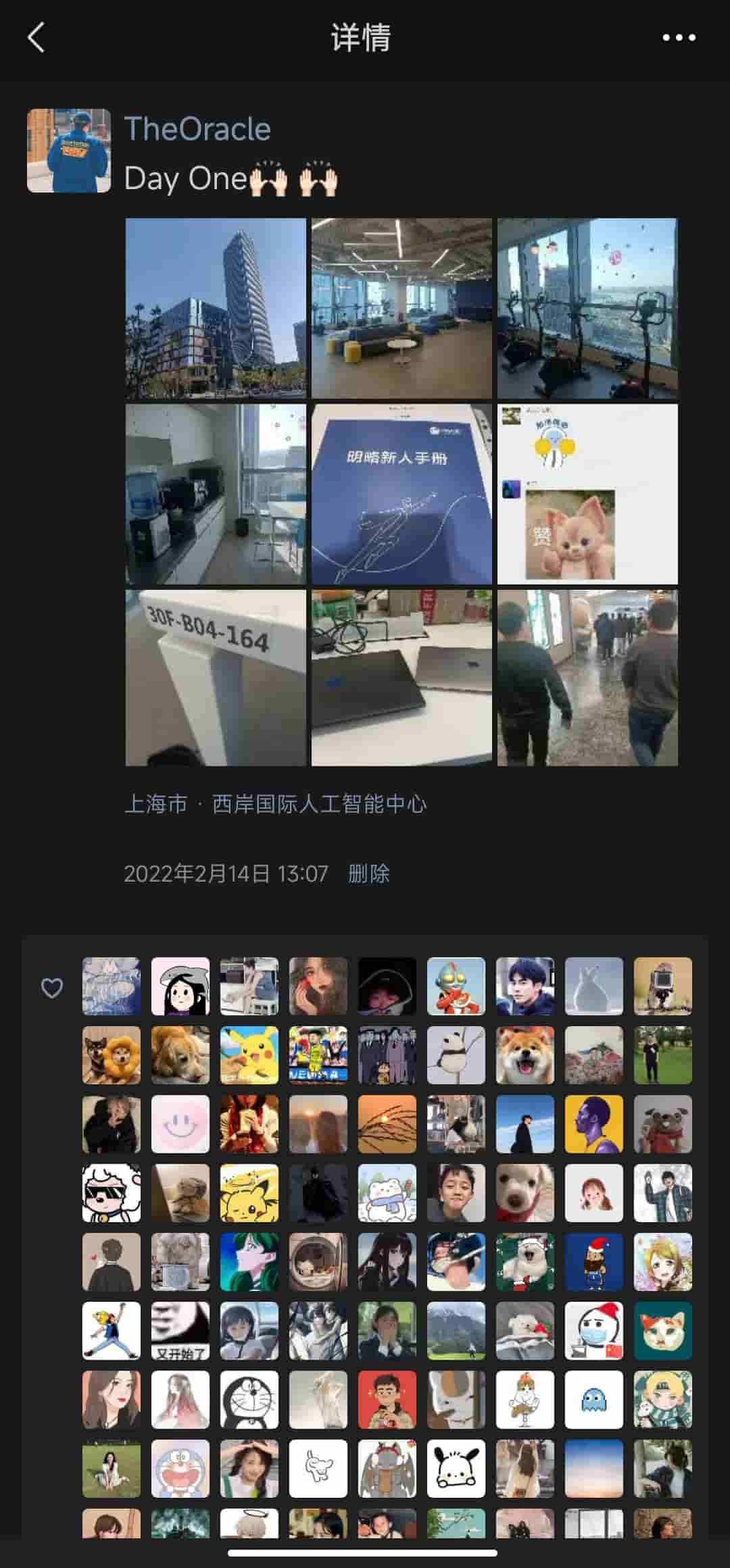
Task: Open the exercise bikes photo
Action: [x=587, y=308]
